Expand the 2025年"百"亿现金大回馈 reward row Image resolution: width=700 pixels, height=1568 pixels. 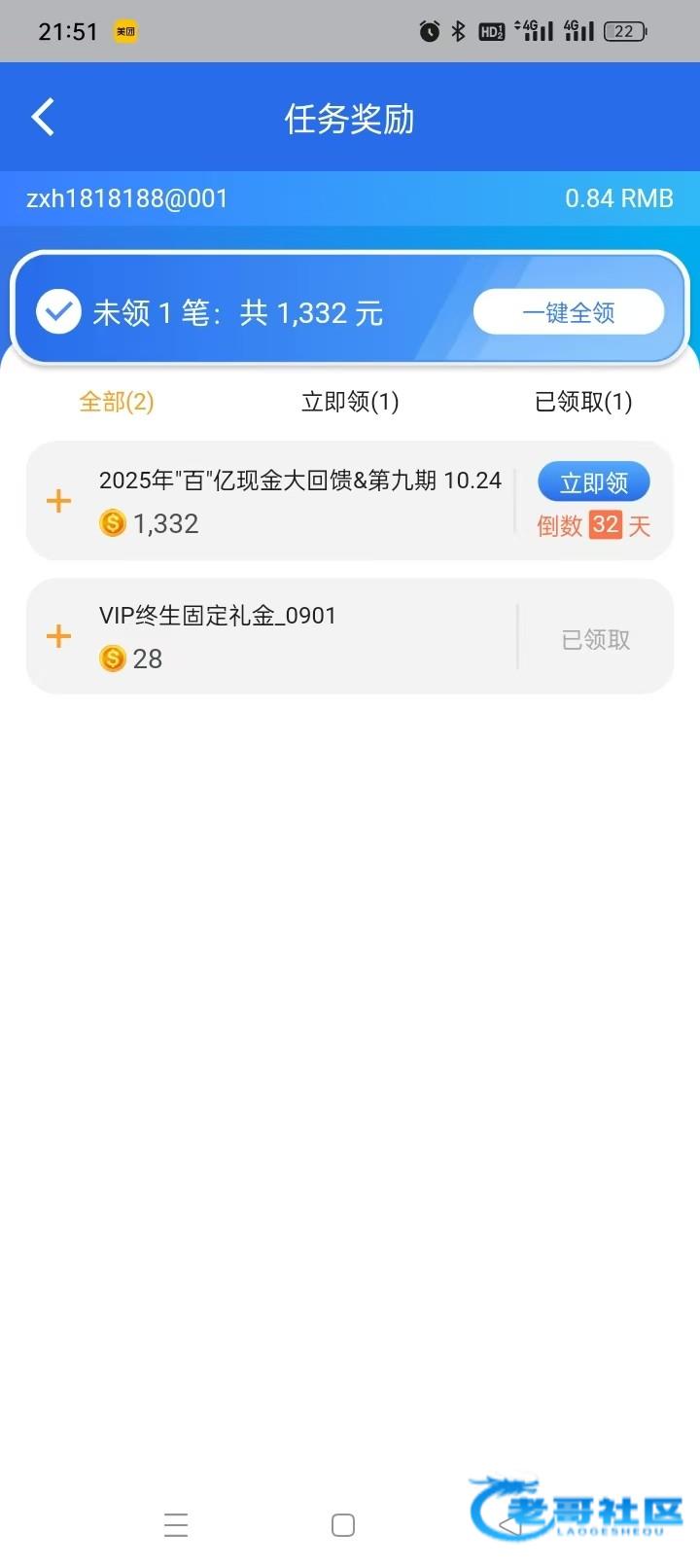click(x=59, y=501)
